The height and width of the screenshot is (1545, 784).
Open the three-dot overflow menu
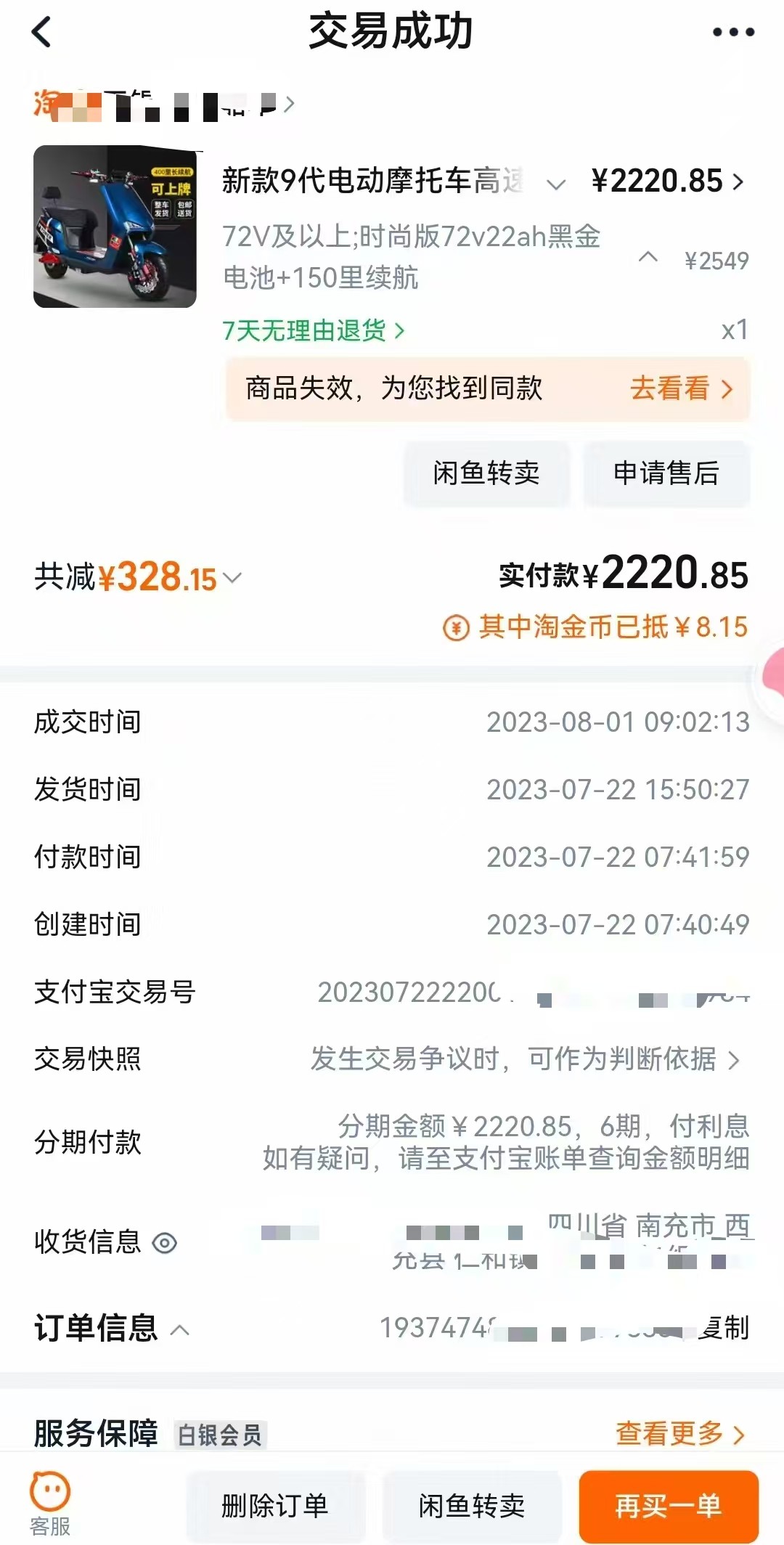click(x=733, y=32)
